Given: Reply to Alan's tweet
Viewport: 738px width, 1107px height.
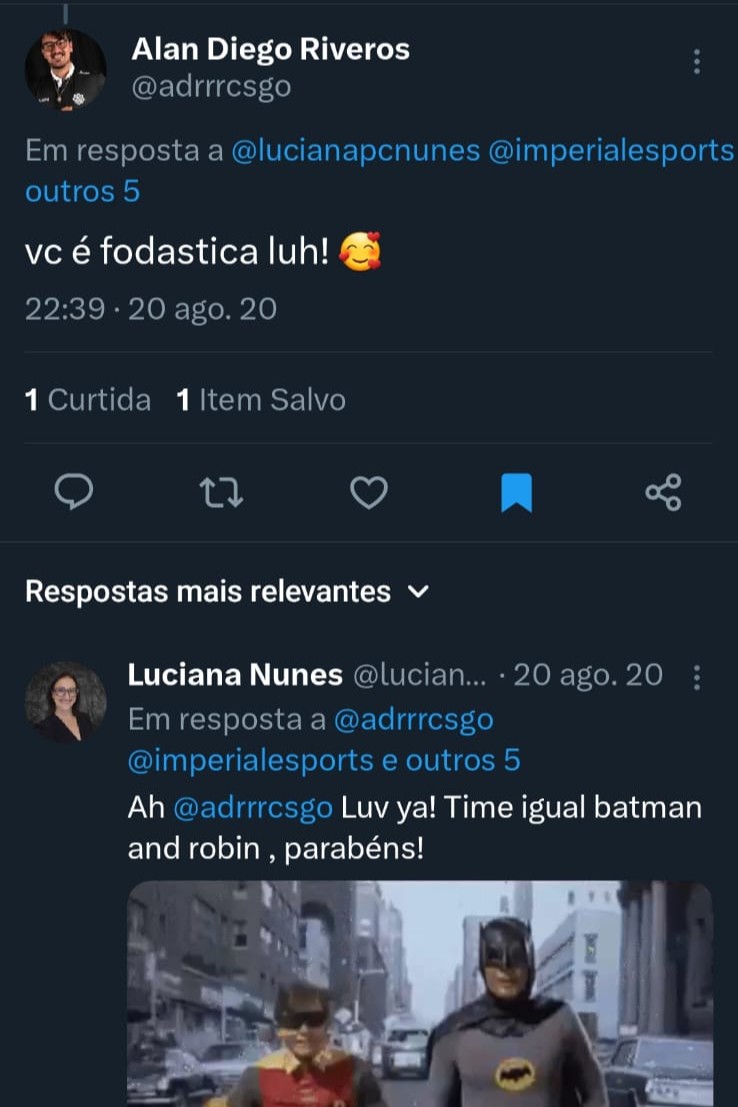Looking at the screenshot, I should [x=72, y=492].
